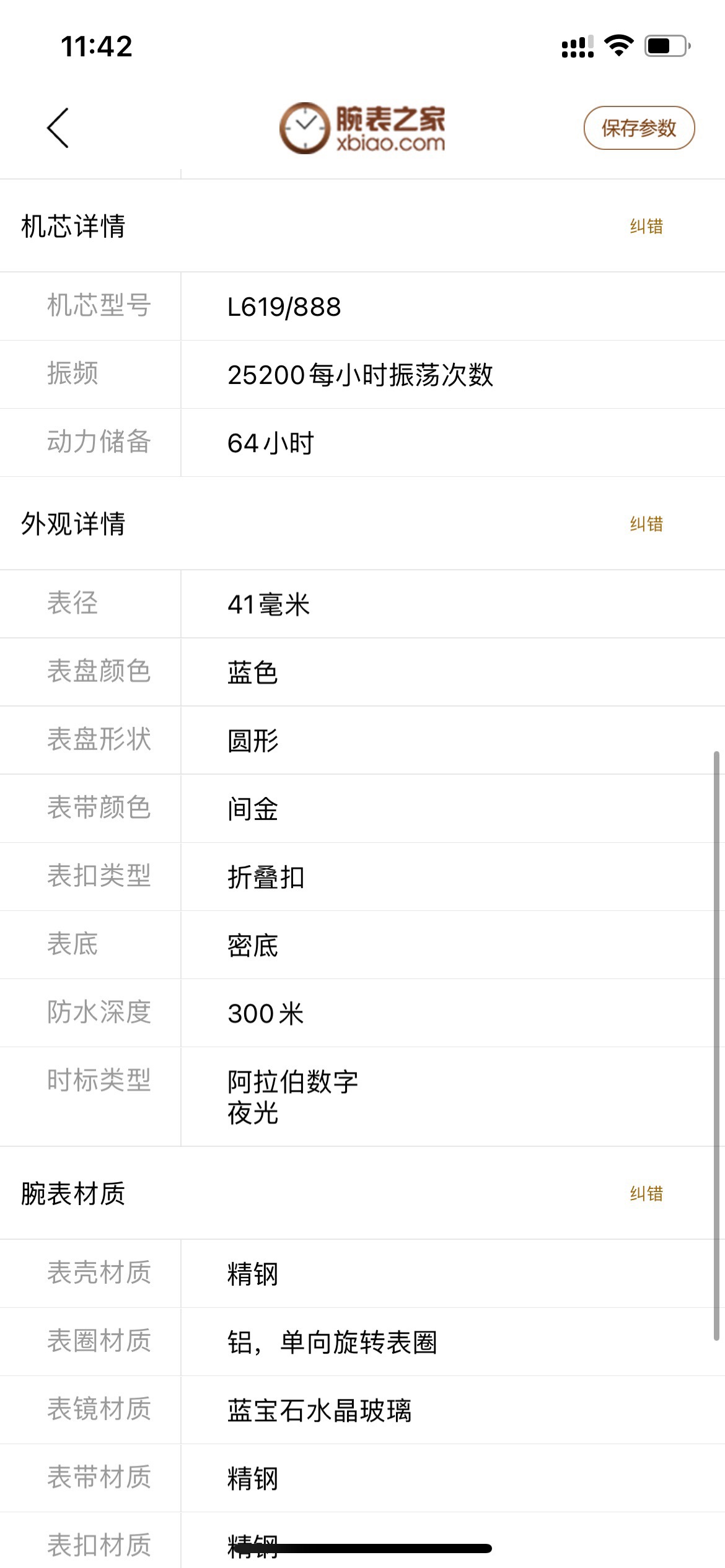The width and height of the screenshot is (725, 1568).
Task: Tap the 保存参数 save button
Action: tap(639, 128)
